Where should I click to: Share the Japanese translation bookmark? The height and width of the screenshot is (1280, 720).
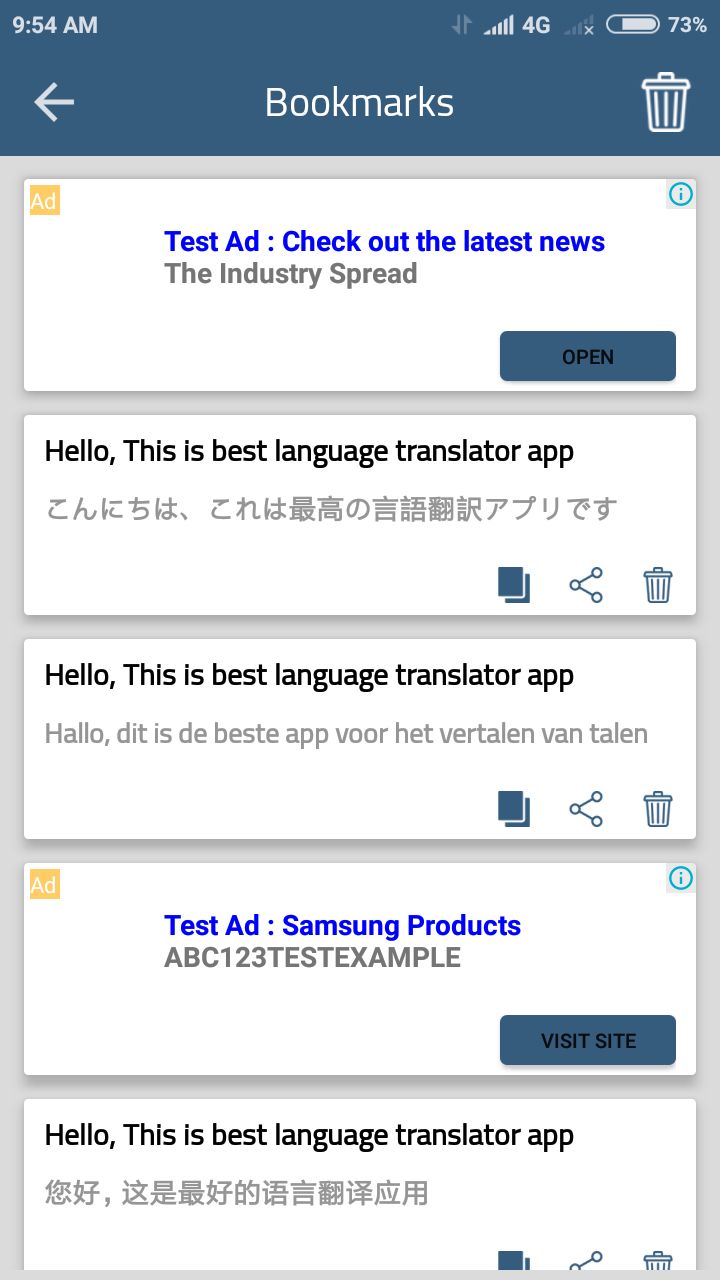(x=586, y=585)
